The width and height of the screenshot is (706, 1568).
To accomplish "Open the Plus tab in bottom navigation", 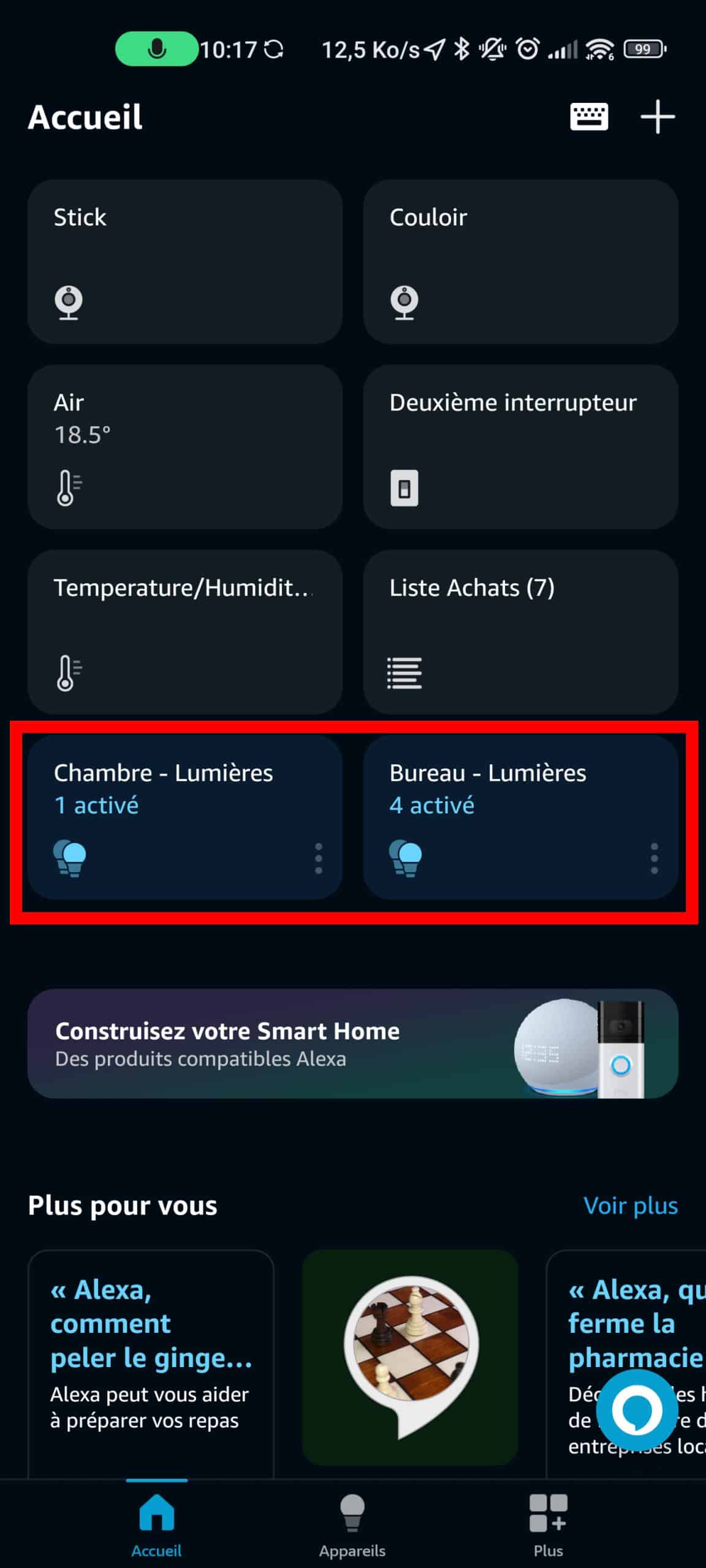I will 547,1525.
